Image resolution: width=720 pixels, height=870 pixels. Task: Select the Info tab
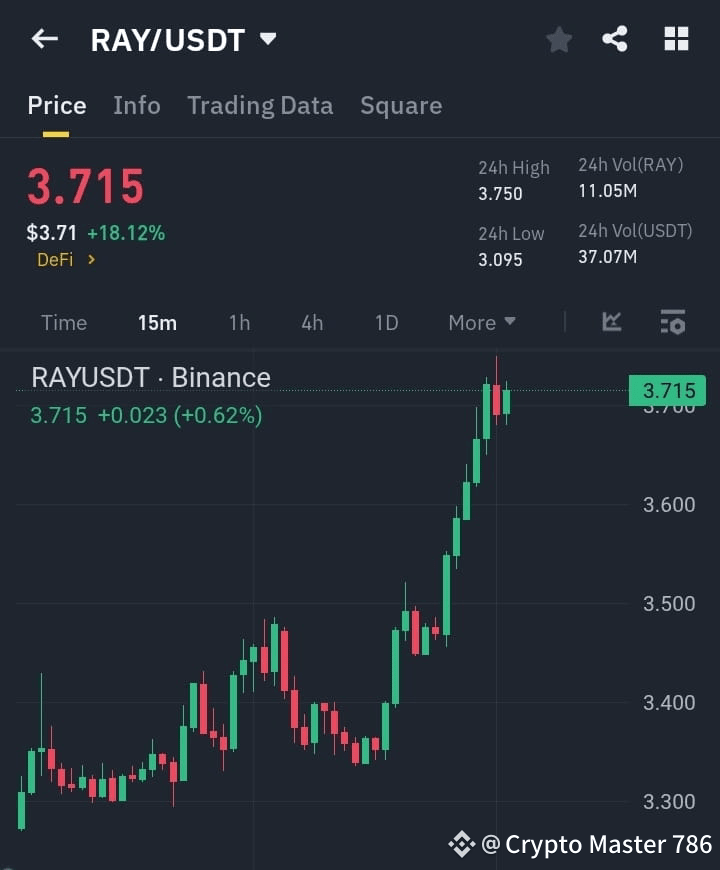coord(137,105)
